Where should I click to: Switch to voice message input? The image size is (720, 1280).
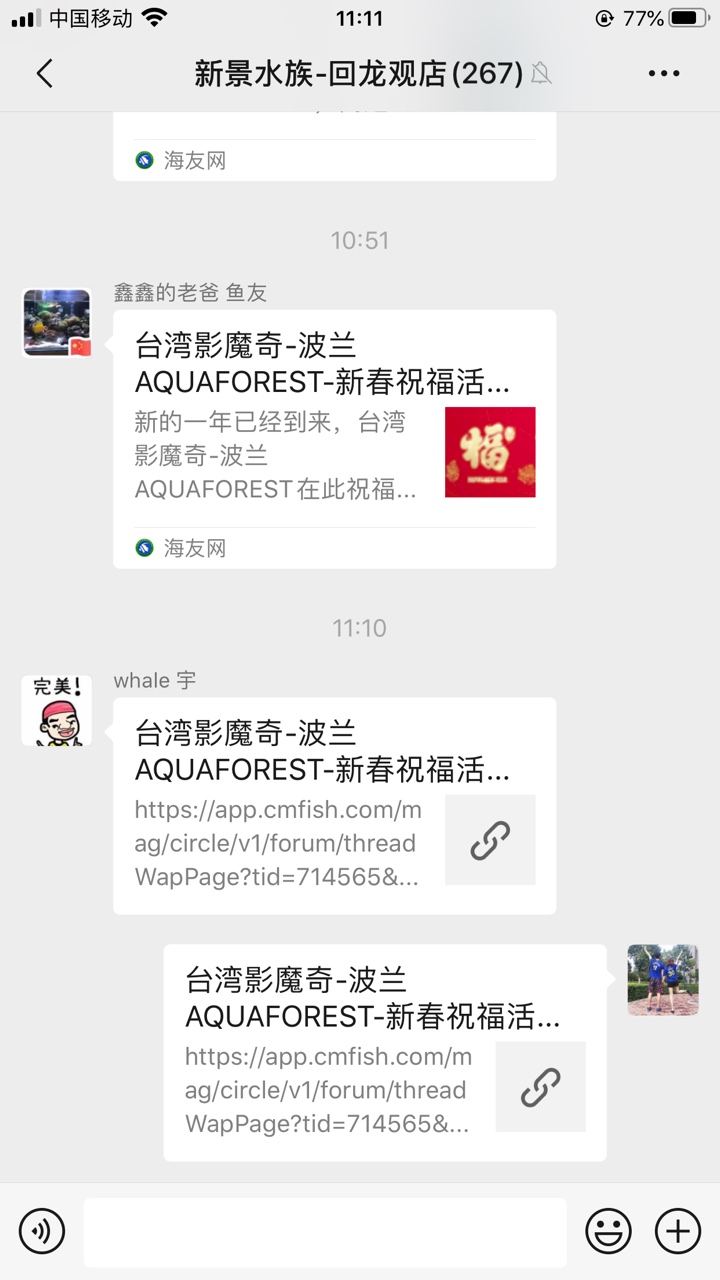[42, 1231]
